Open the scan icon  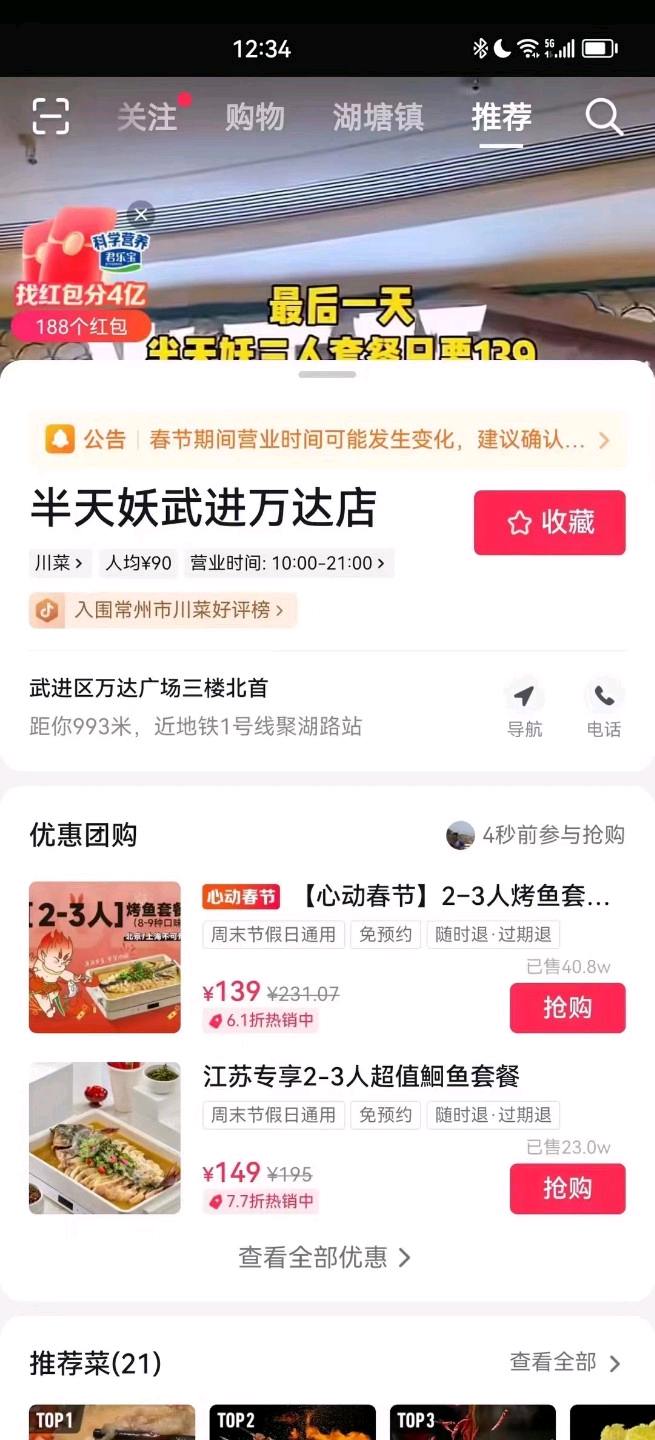point(51,117)
